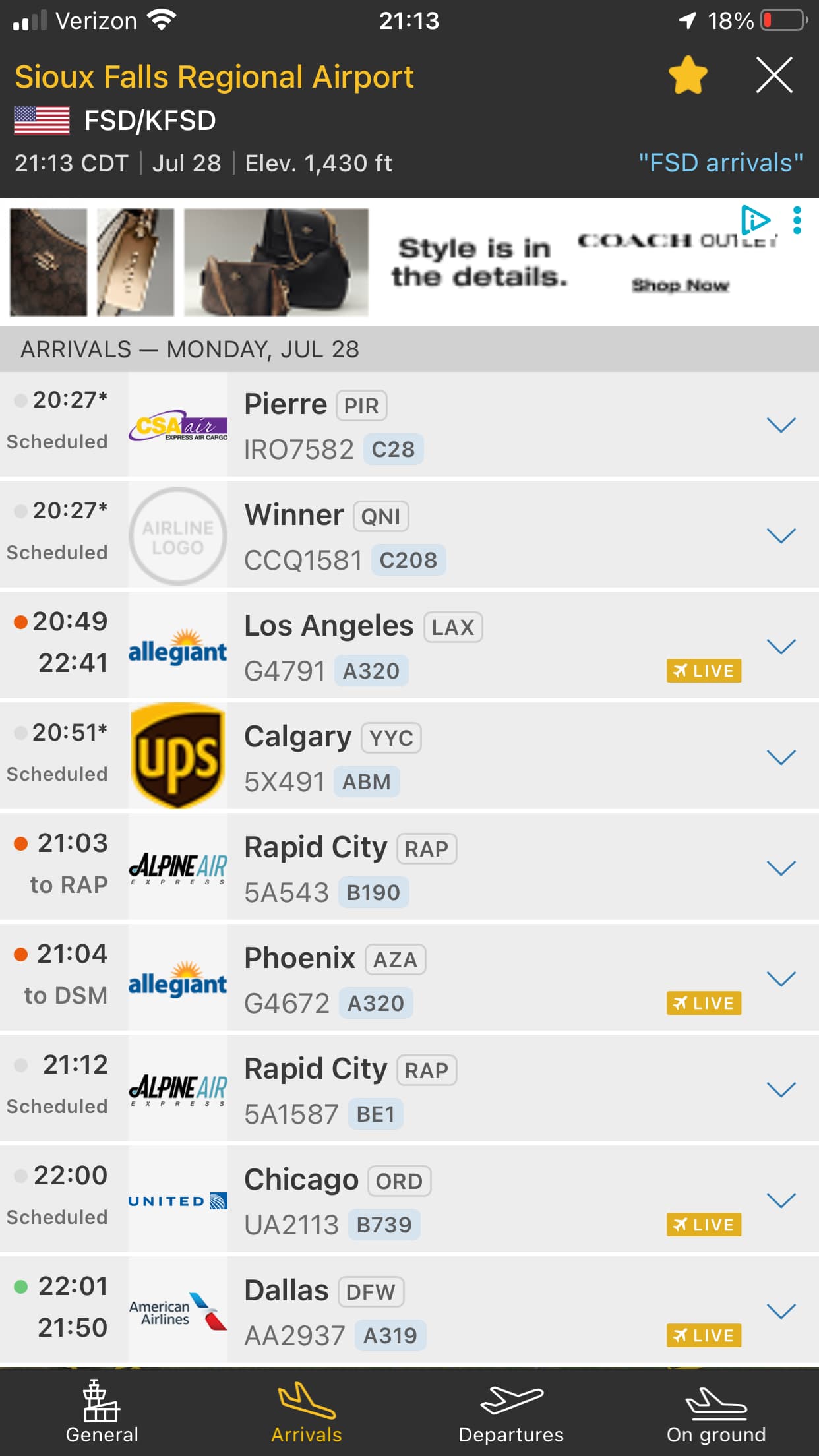Expand the Chicago UA2113 flight details
This screenshot has height=1456, width=819.
781,1201
